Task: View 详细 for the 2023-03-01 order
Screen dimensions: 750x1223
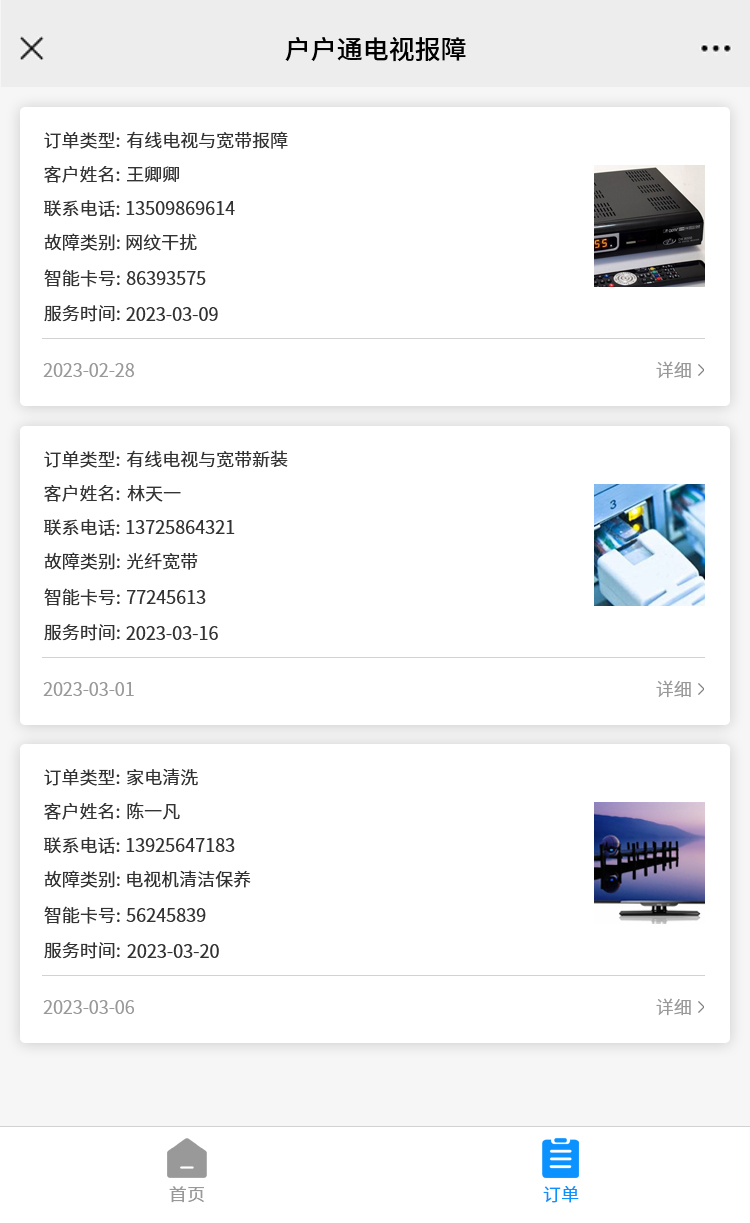Action: click(x=680, y=689)
